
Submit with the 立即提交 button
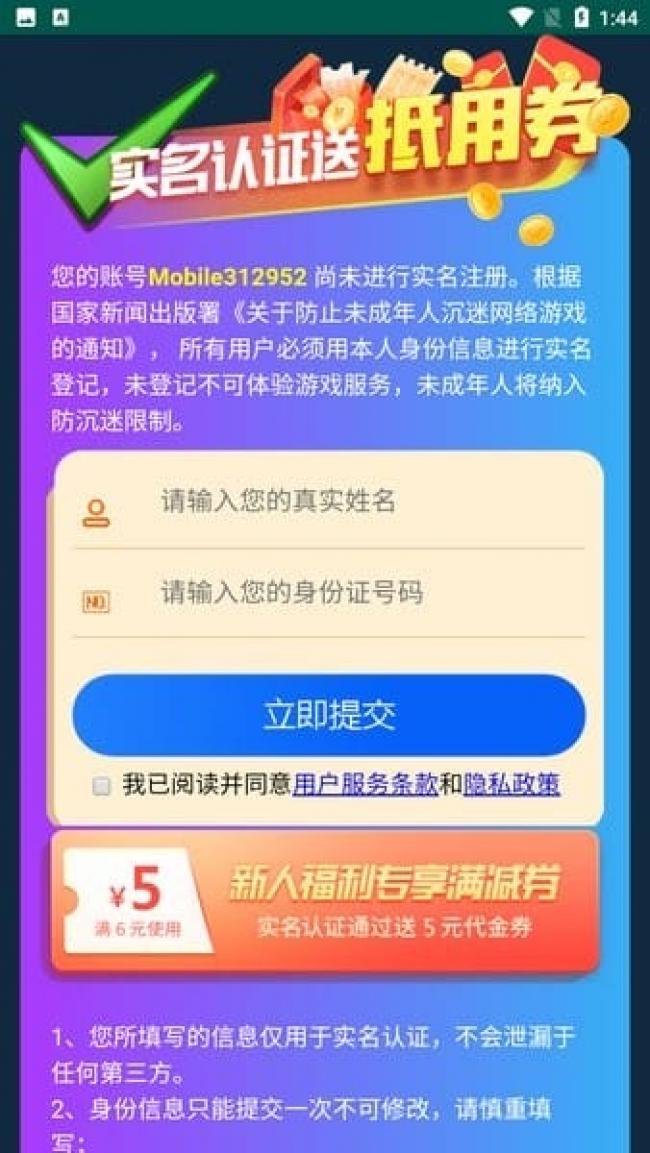[329, 715]
